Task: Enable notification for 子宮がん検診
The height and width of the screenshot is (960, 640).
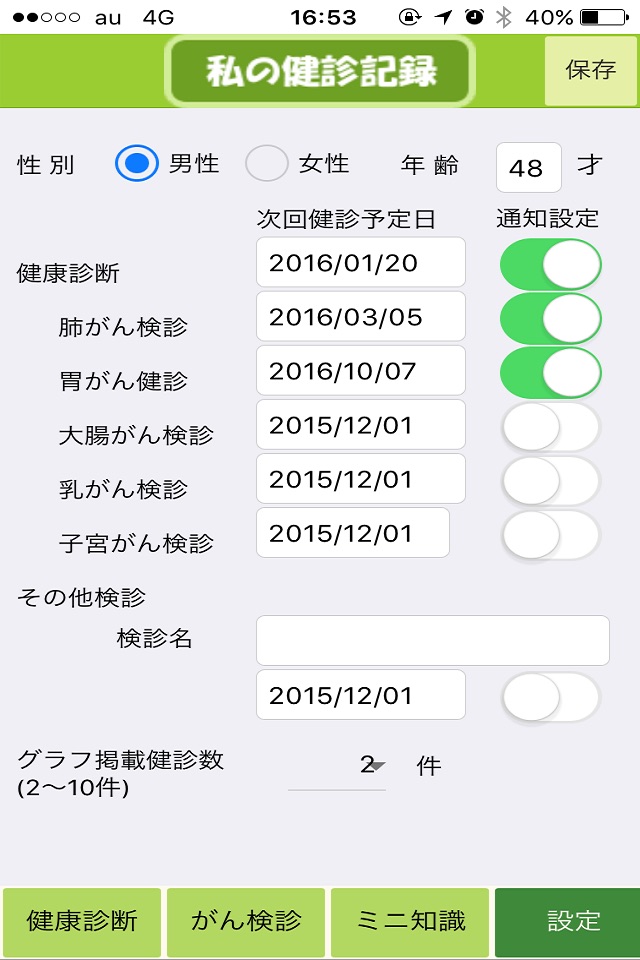Action: [x=551, y=534]
